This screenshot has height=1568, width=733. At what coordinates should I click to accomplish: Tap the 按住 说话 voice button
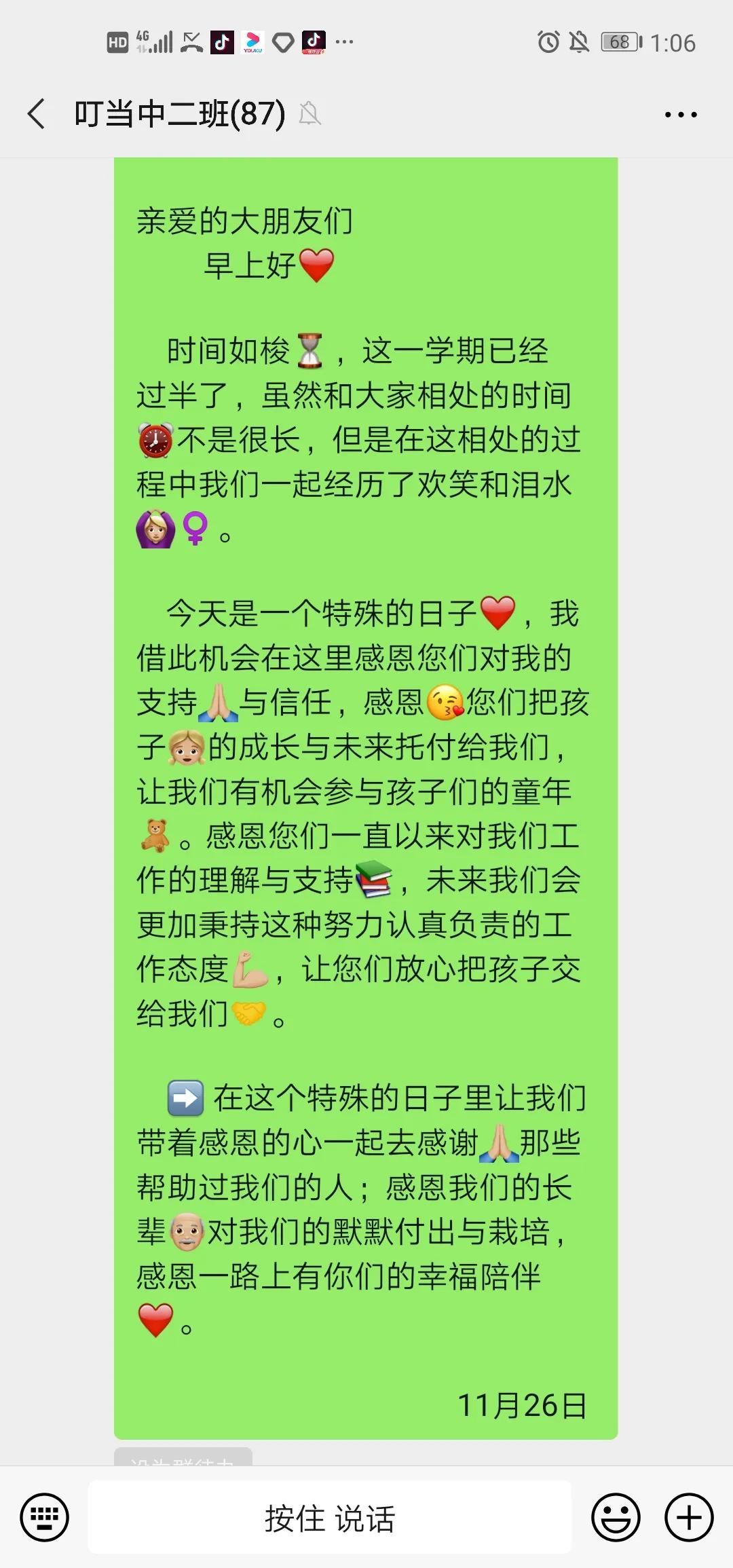[x=330, y=1518]
